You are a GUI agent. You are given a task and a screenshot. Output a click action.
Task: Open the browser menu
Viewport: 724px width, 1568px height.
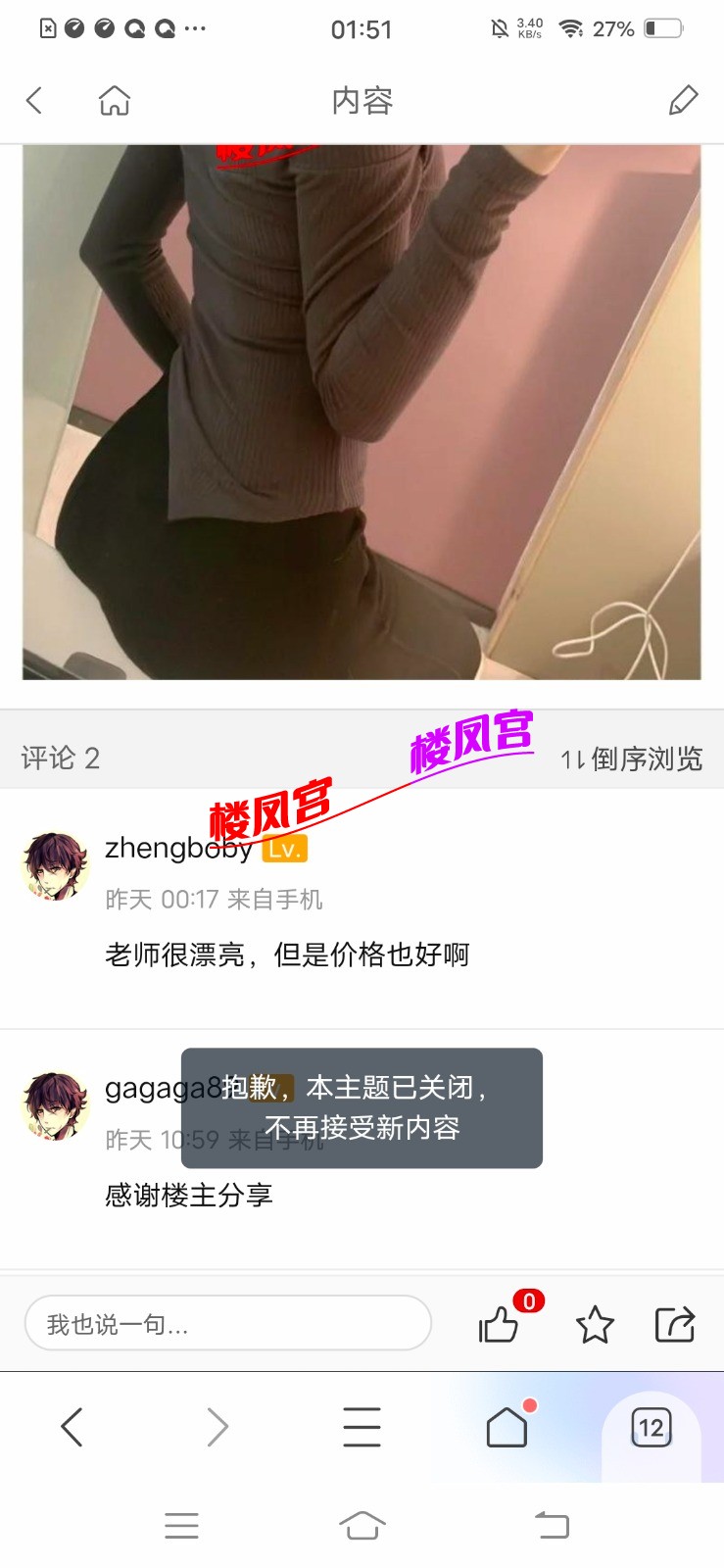click(x=362, y=1427)
